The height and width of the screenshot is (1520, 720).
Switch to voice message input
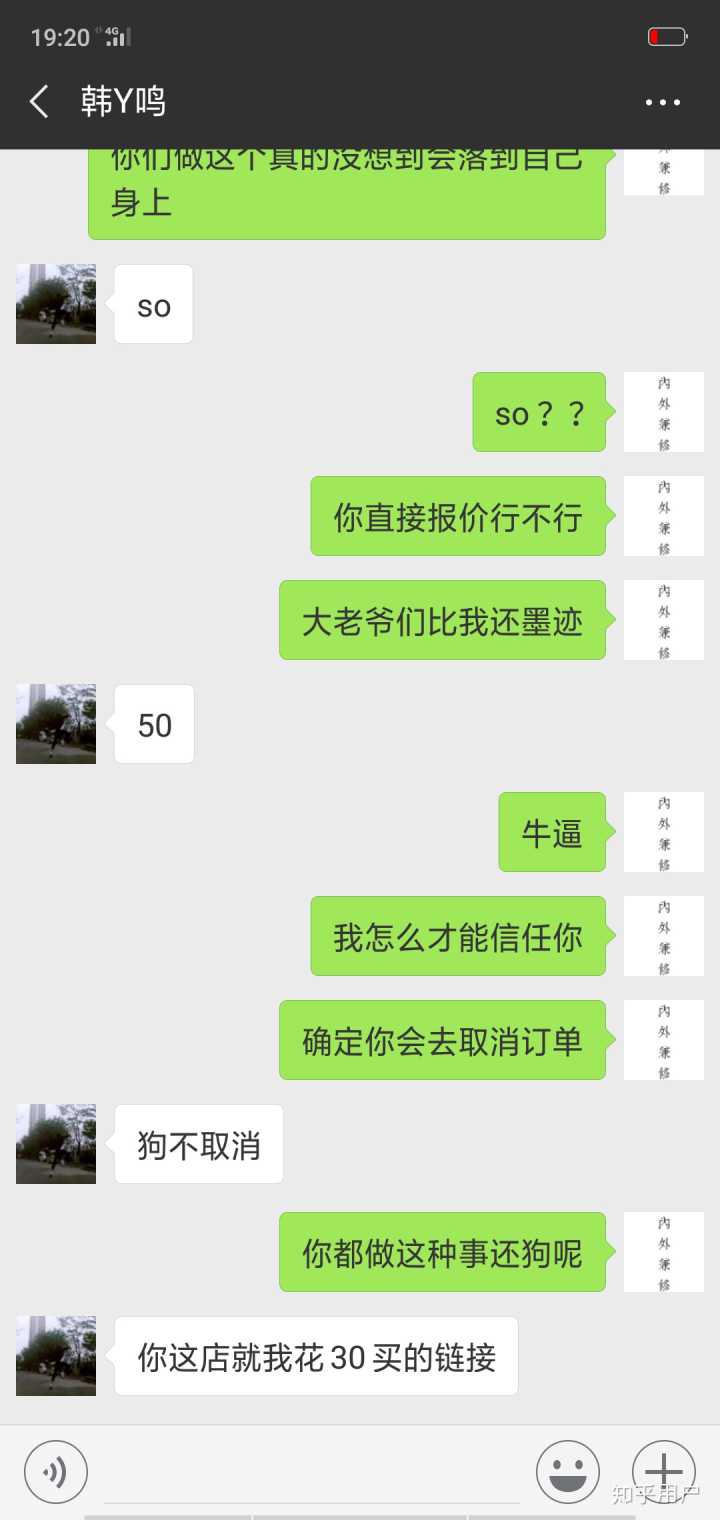(56, 1471)
